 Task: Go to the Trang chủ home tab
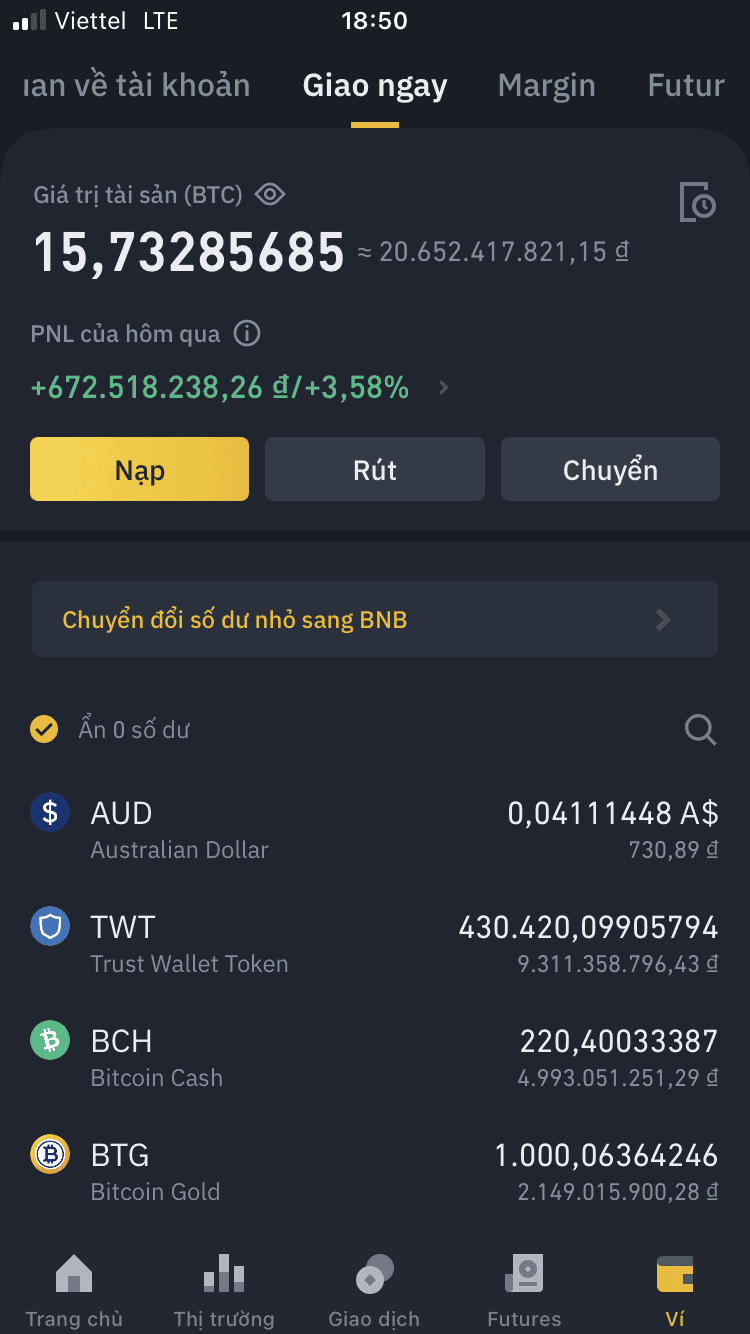tap(74, 1290)
